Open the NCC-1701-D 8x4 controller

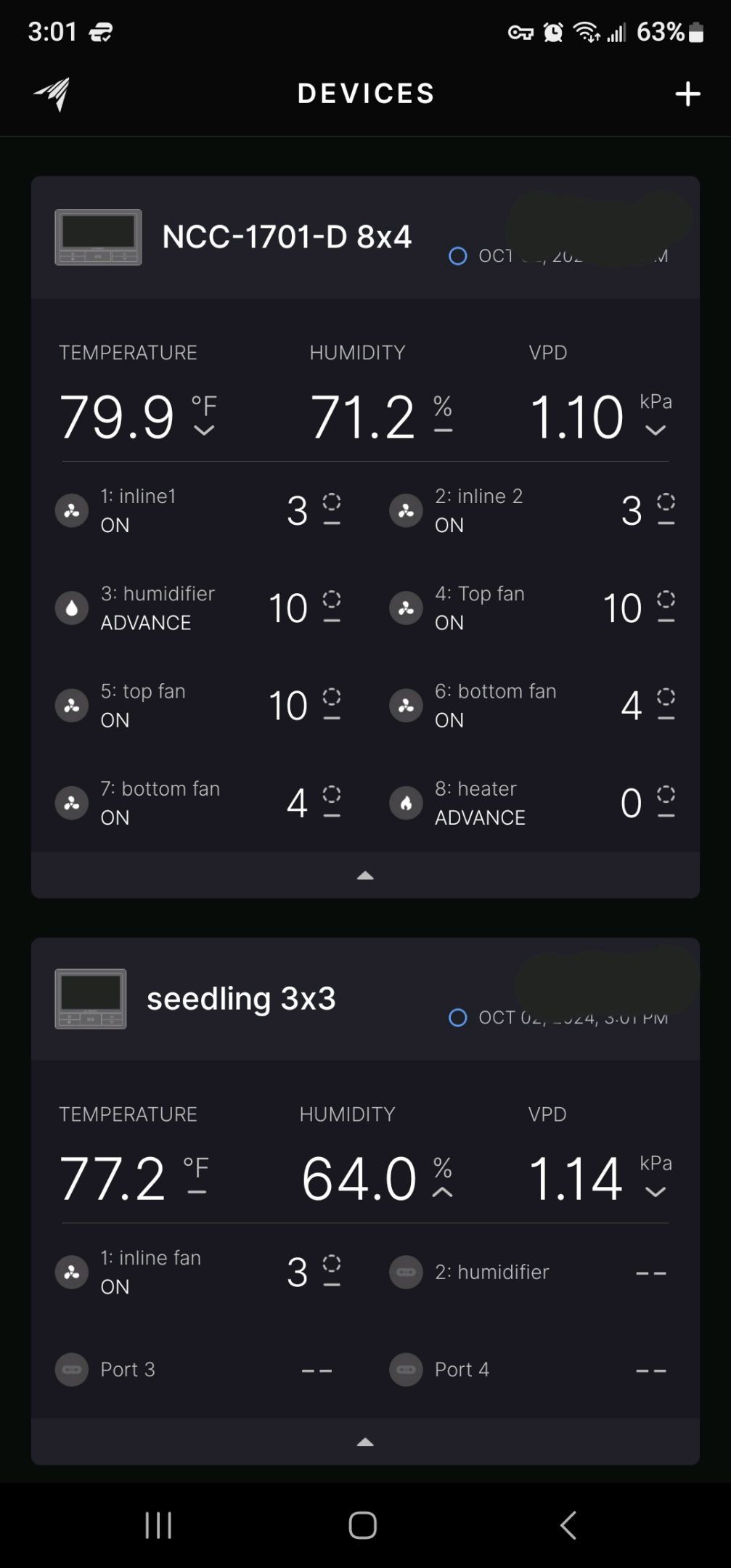pos(365,237)
